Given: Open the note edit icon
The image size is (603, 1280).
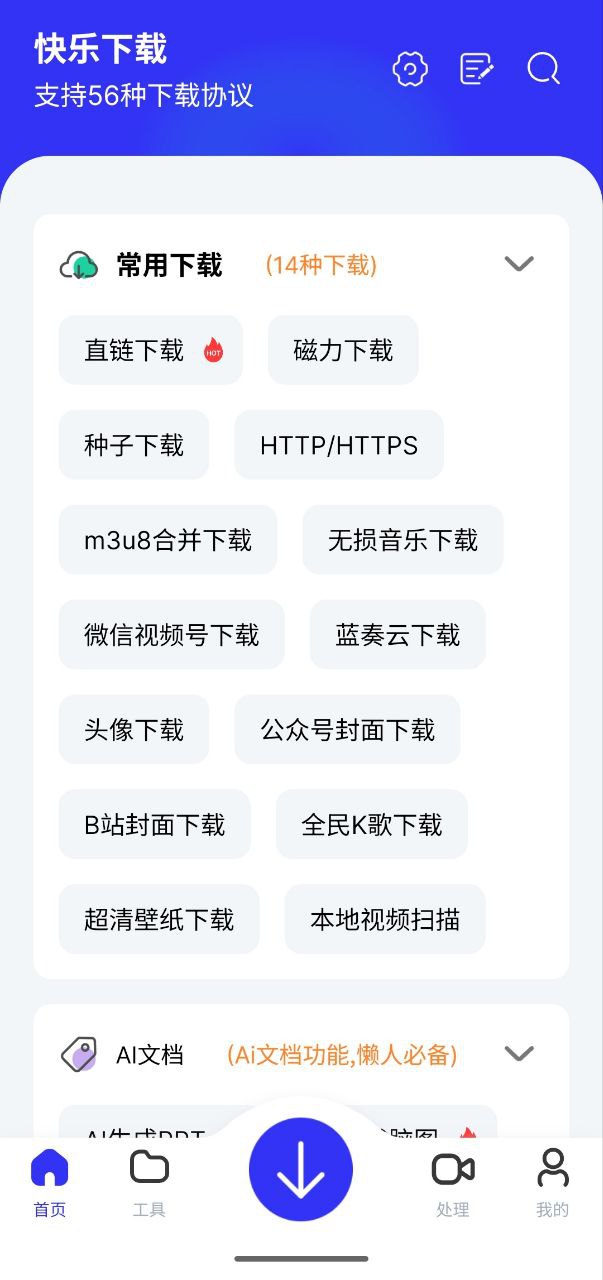Looking at the screenshot, I should pyautogui.click(x=476, y=69).
